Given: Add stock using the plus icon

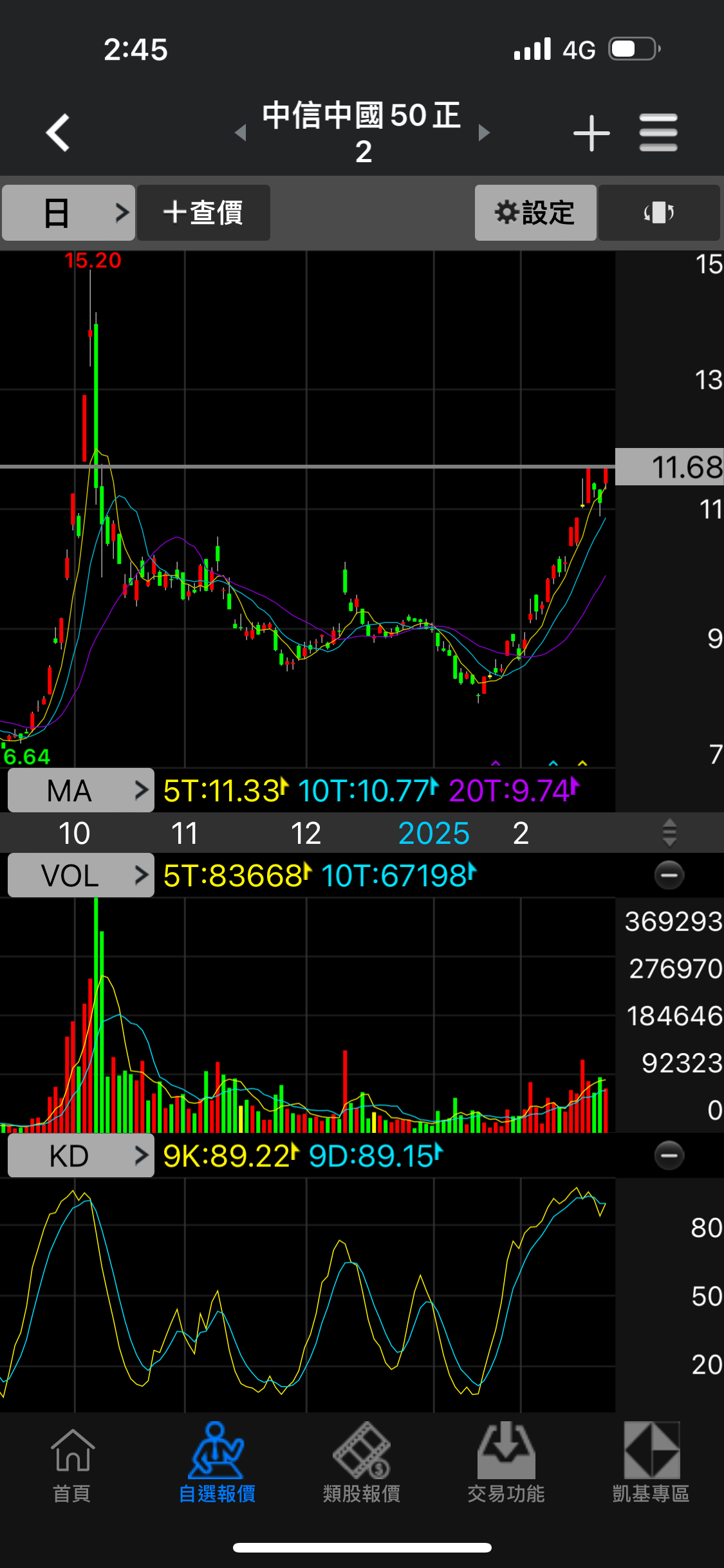Looking at the screenshot, I should (x=591, y=133).
